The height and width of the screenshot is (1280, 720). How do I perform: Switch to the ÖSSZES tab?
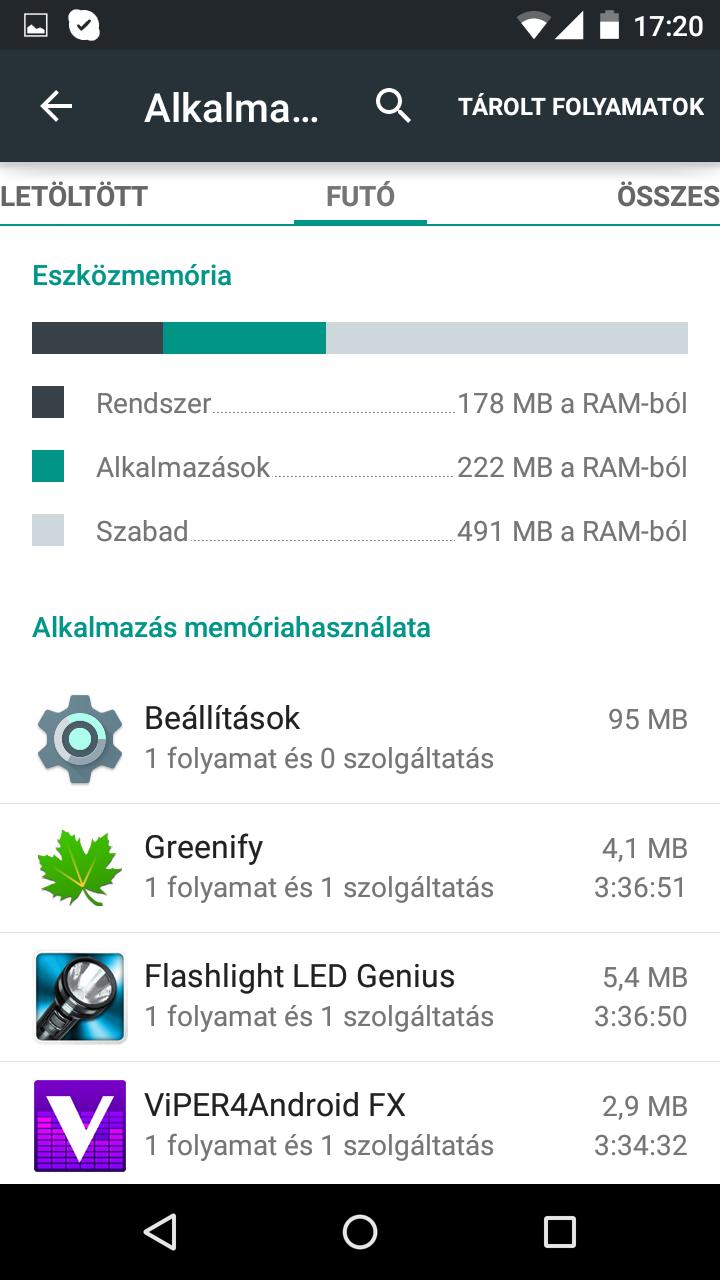pos(668,196)
